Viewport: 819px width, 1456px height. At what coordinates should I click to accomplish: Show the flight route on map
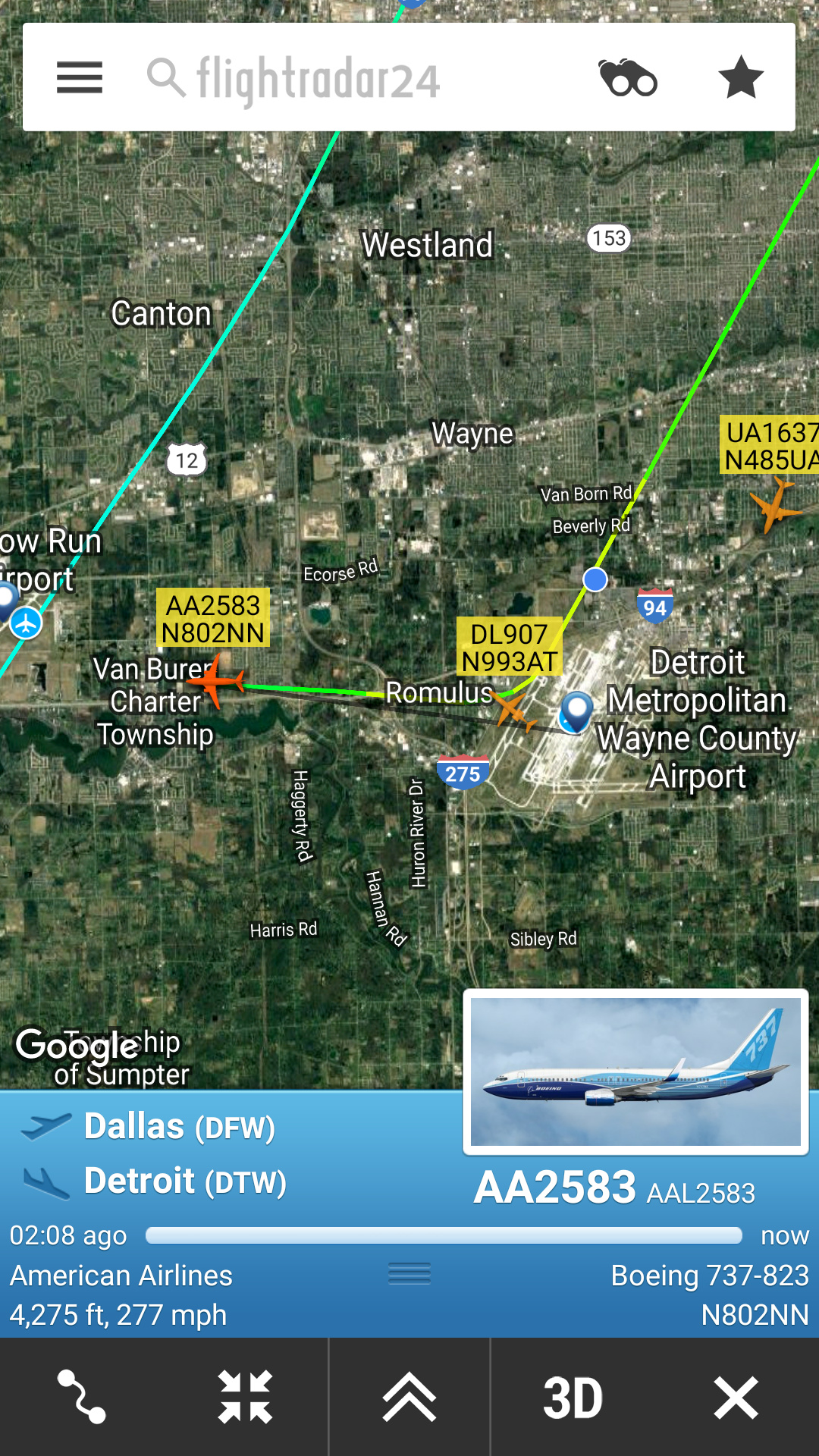point(82,1397)
